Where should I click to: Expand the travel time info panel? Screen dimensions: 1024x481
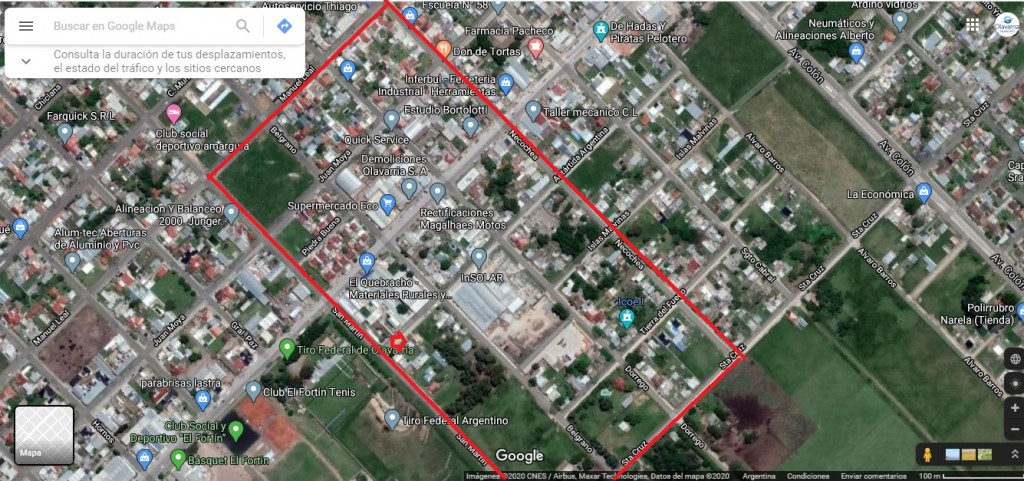click(x=26, y=61)
